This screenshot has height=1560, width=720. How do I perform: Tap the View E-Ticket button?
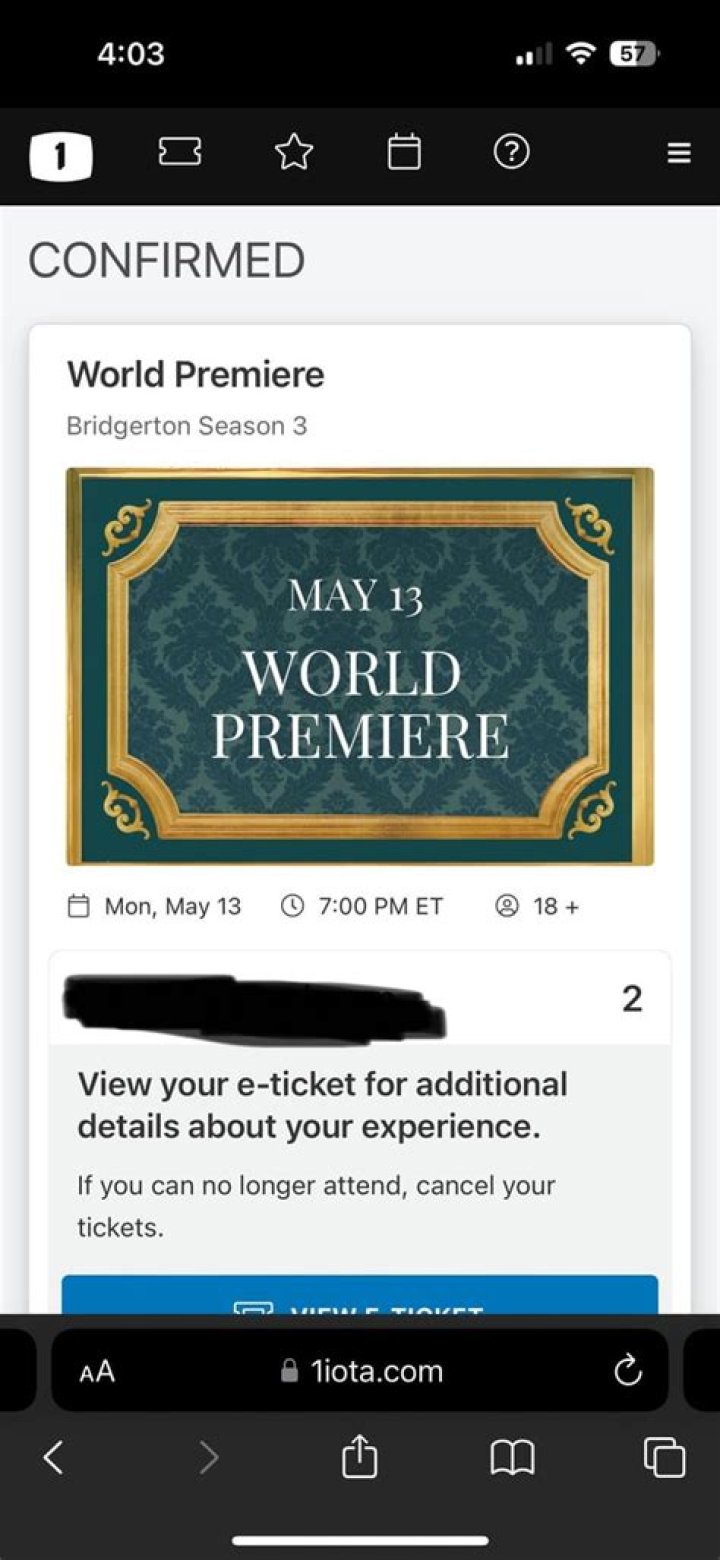coord(360,1296)
